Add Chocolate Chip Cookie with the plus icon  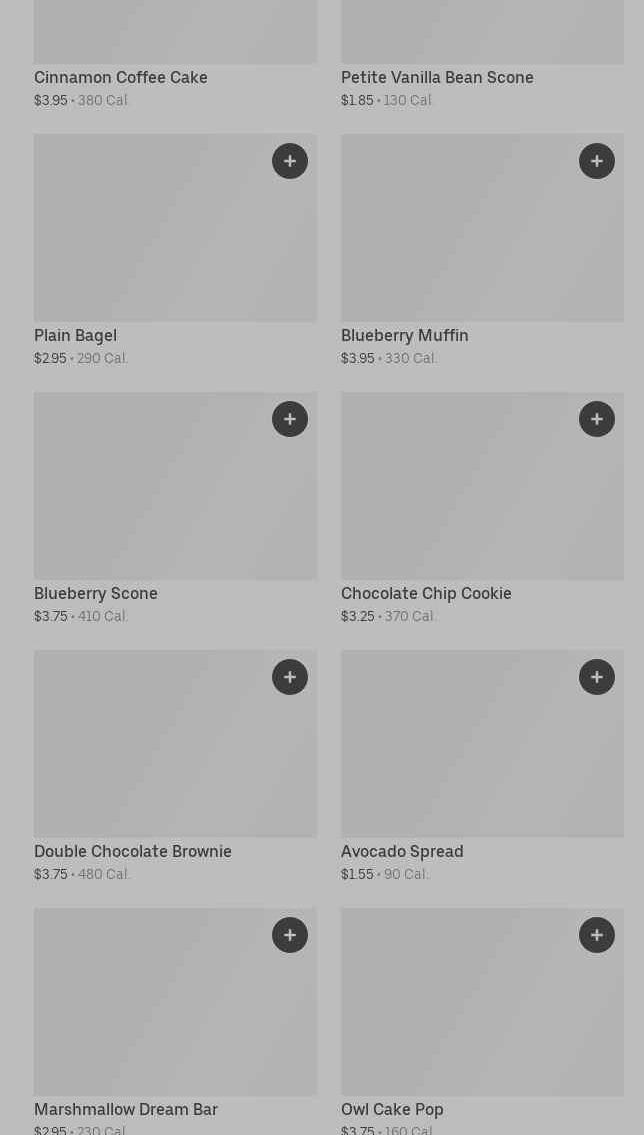[x=597, y=419]
